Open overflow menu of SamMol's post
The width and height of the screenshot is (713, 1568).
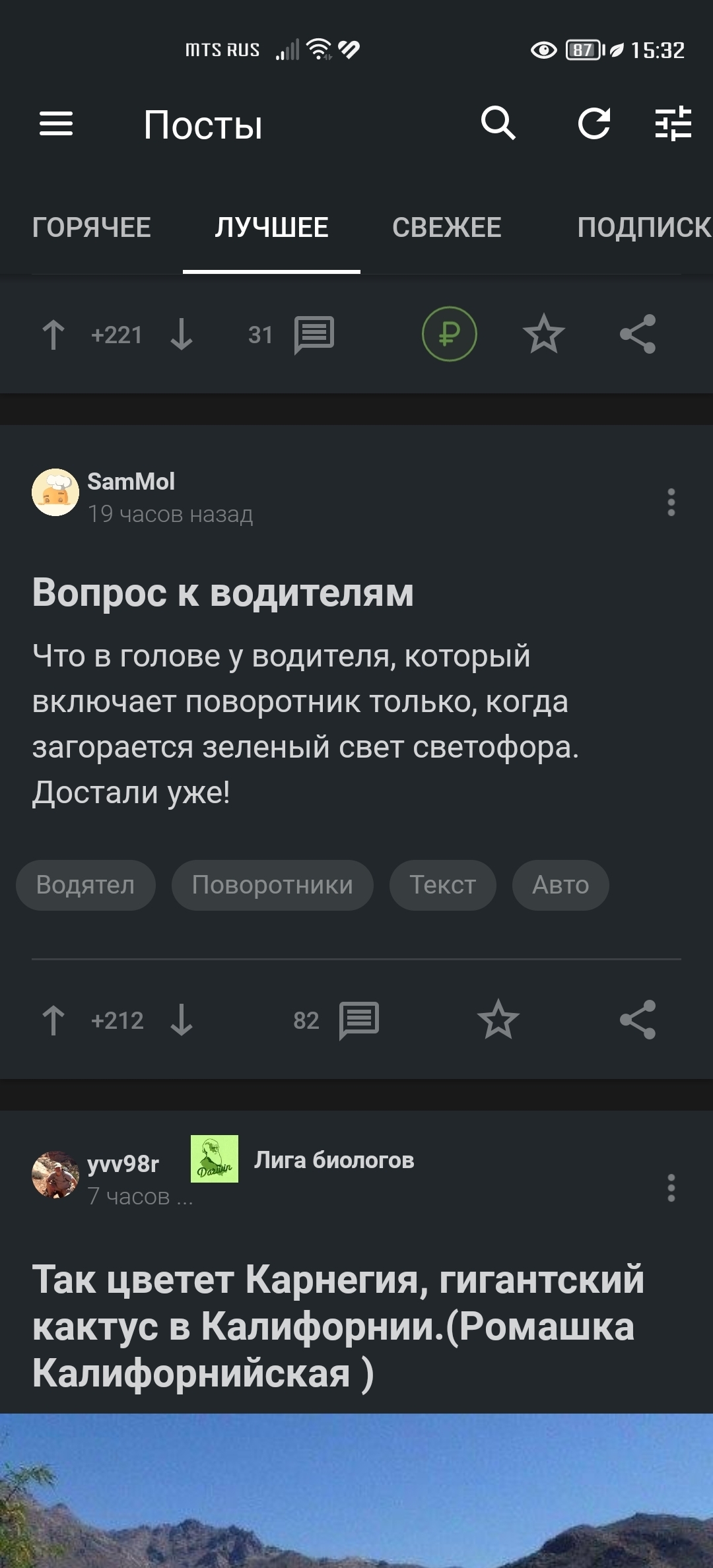point(671,502)
